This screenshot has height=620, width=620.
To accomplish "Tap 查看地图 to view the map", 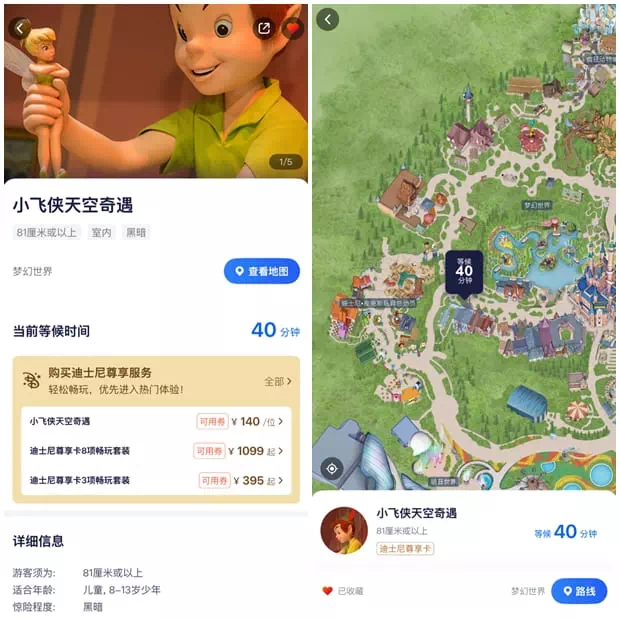I will click(261, 271).
